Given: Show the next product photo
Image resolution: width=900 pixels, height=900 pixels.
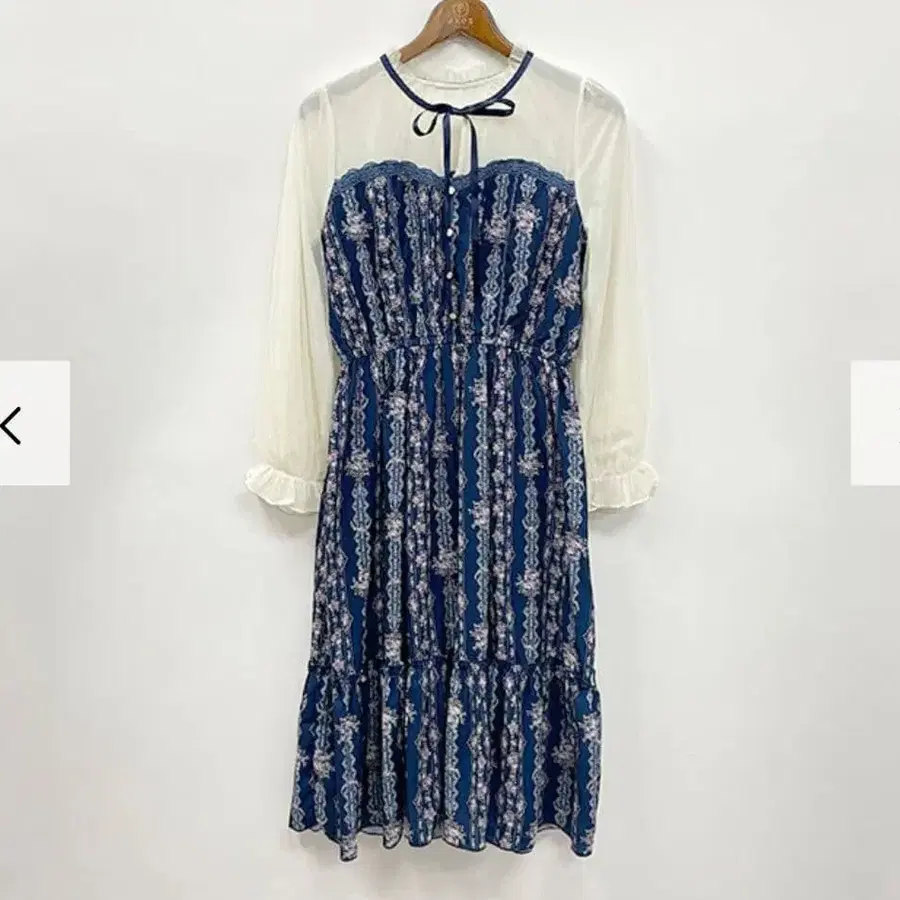Looking at the screenshot, I should point(877,423).
